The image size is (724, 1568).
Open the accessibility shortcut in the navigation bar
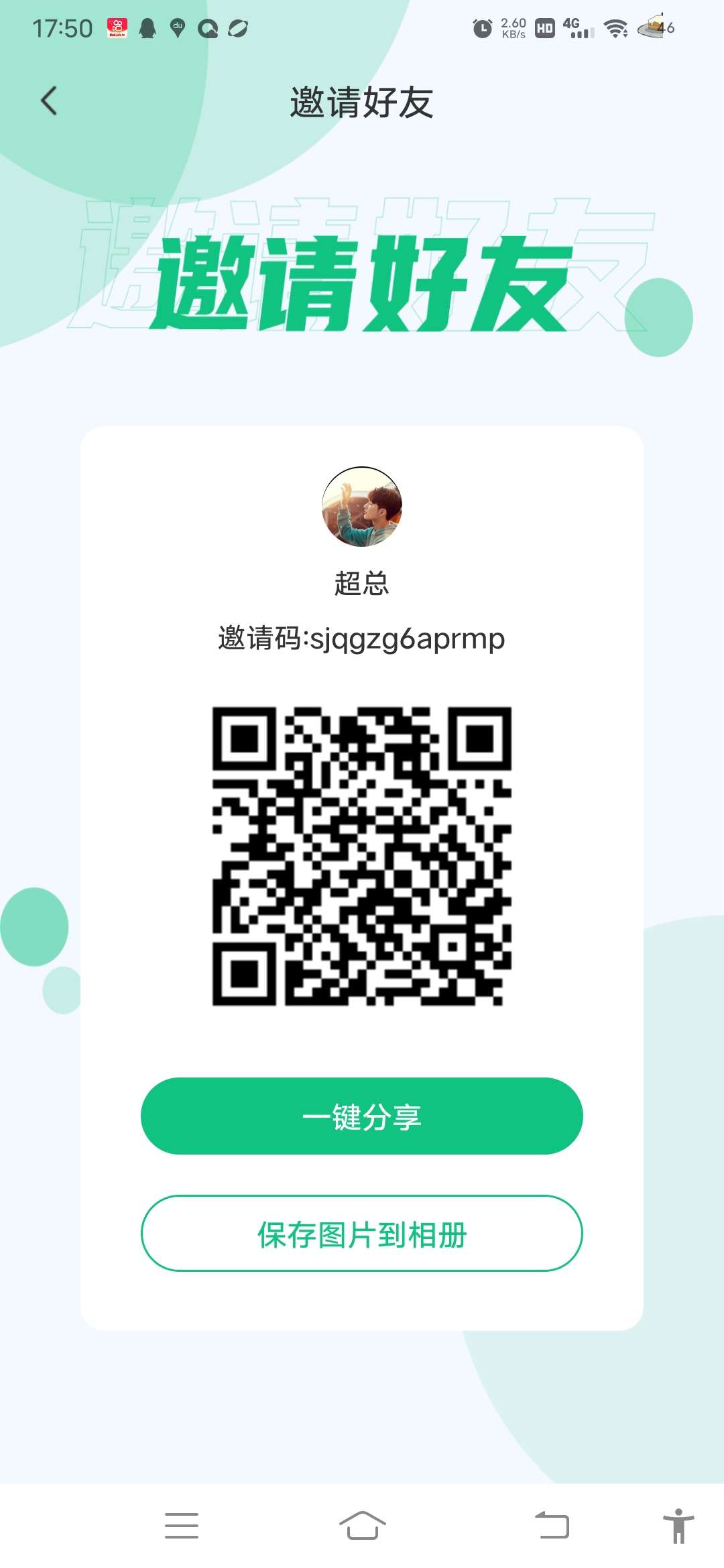[x=678, y=1526]
